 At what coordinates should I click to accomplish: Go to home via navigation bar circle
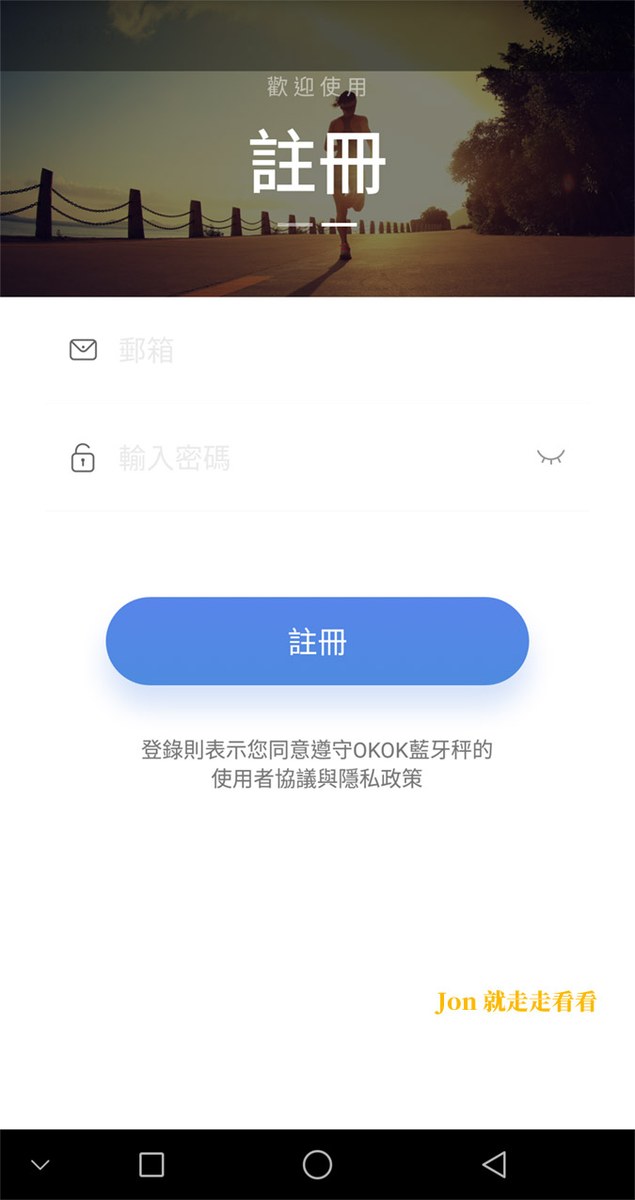(x=317, y=1164)
